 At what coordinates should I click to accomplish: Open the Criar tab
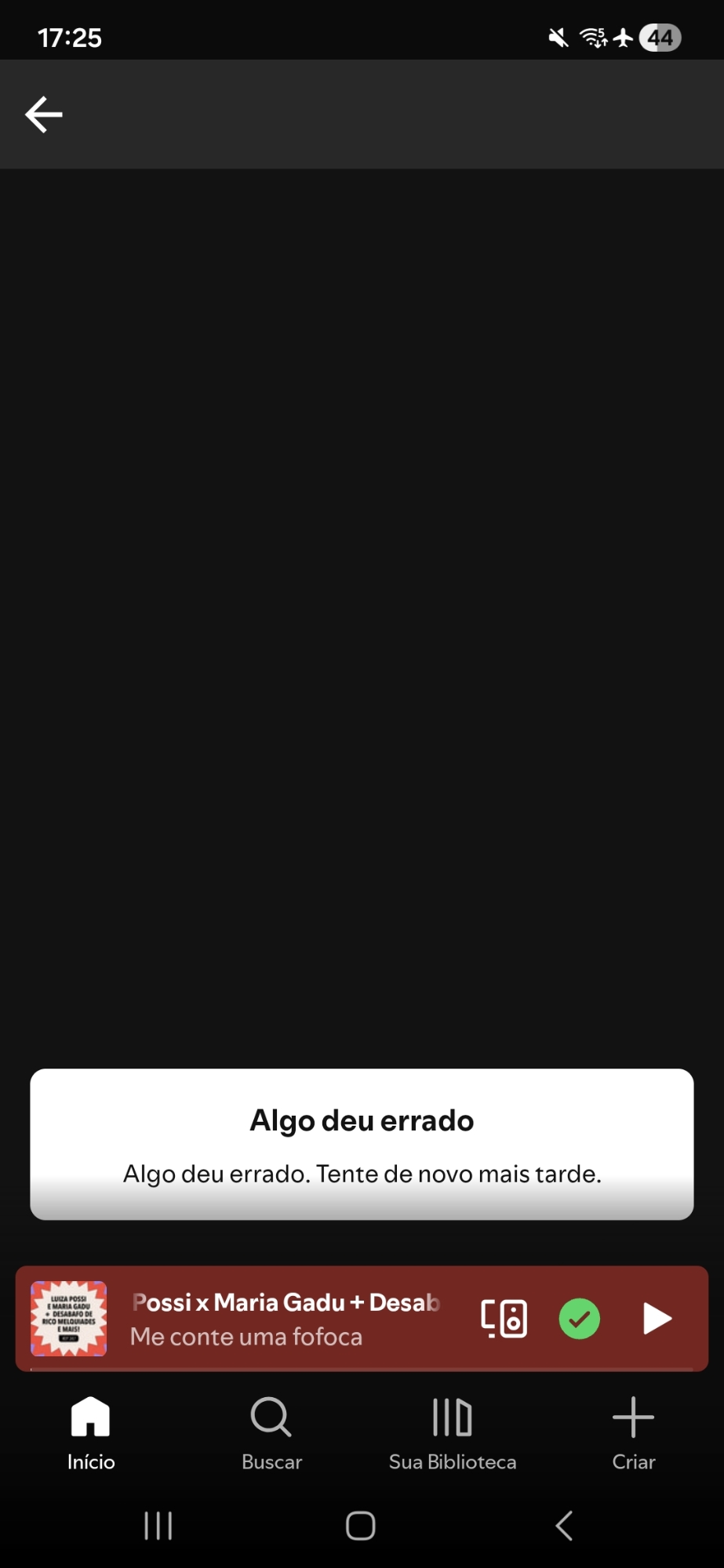tap(633, 1433)
